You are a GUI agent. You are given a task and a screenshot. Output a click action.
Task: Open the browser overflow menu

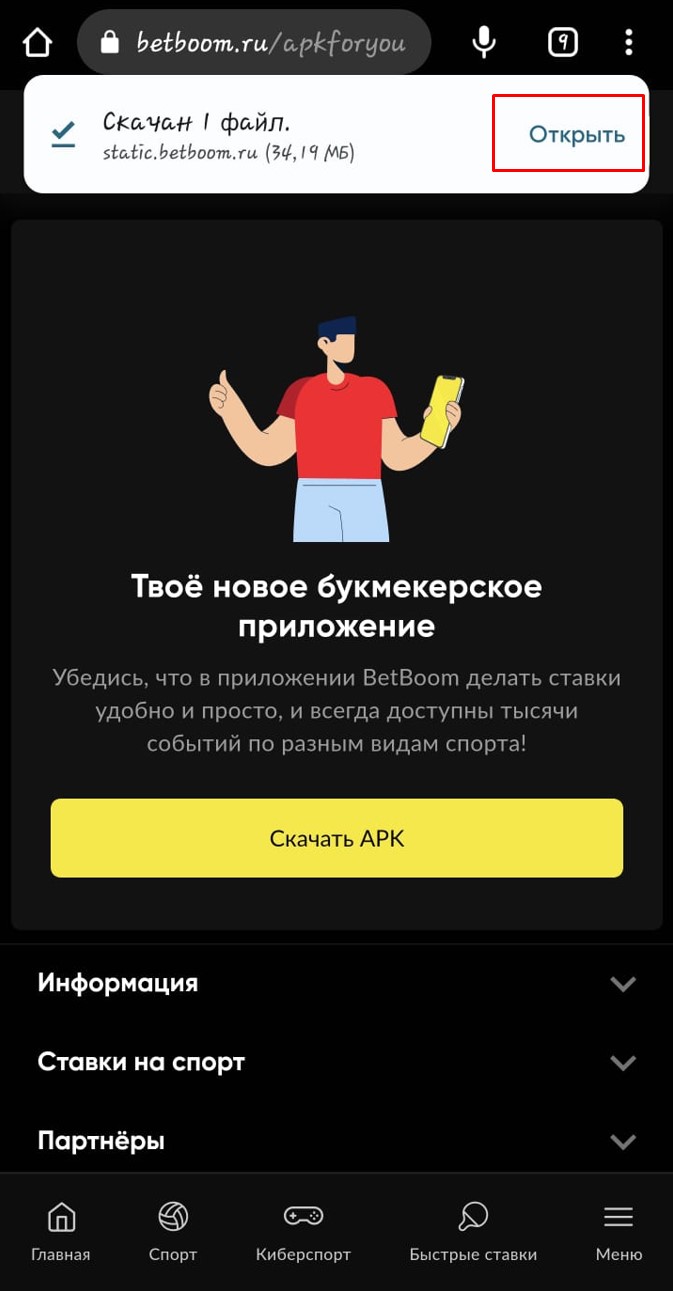[x=628, y=42]
